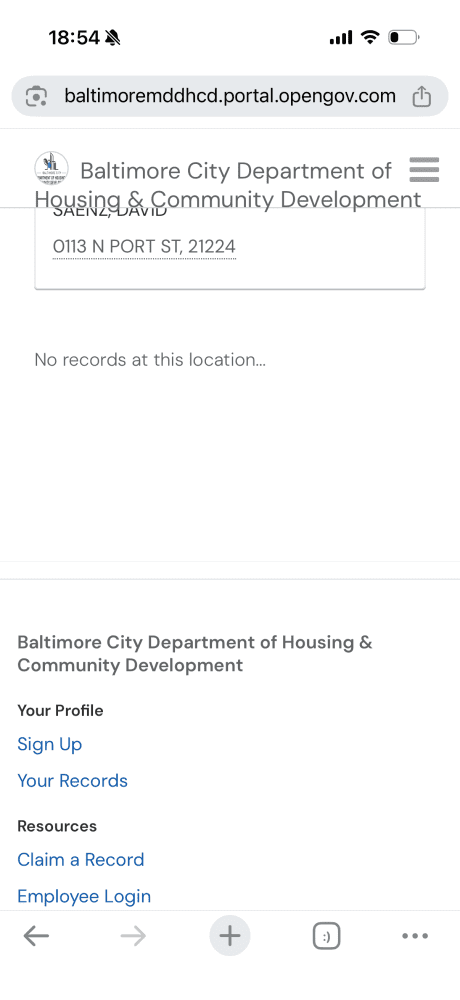Open the Sign Up link
This screenshot has width=460, height=1000.
50,744
